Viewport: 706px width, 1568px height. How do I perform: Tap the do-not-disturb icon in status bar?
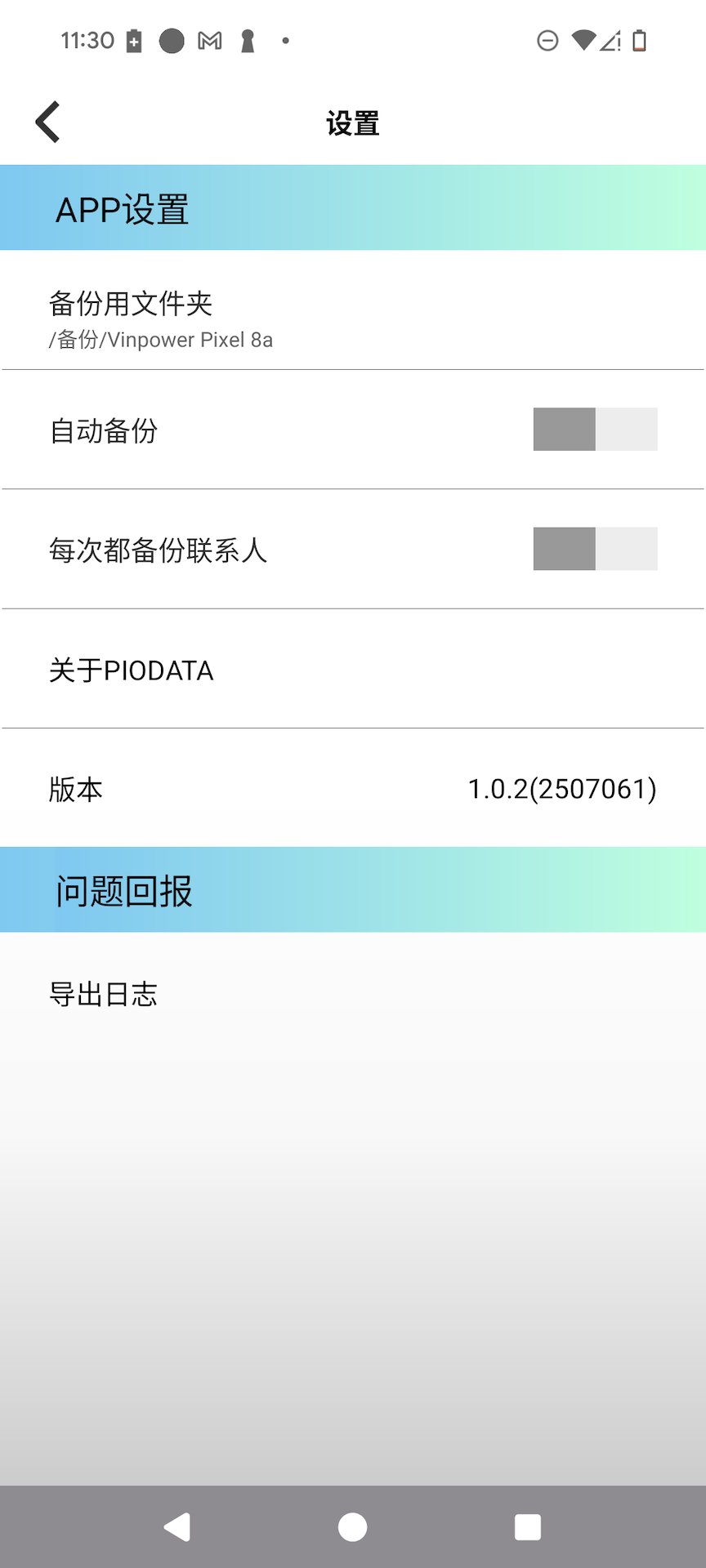[x=547, y=40]
